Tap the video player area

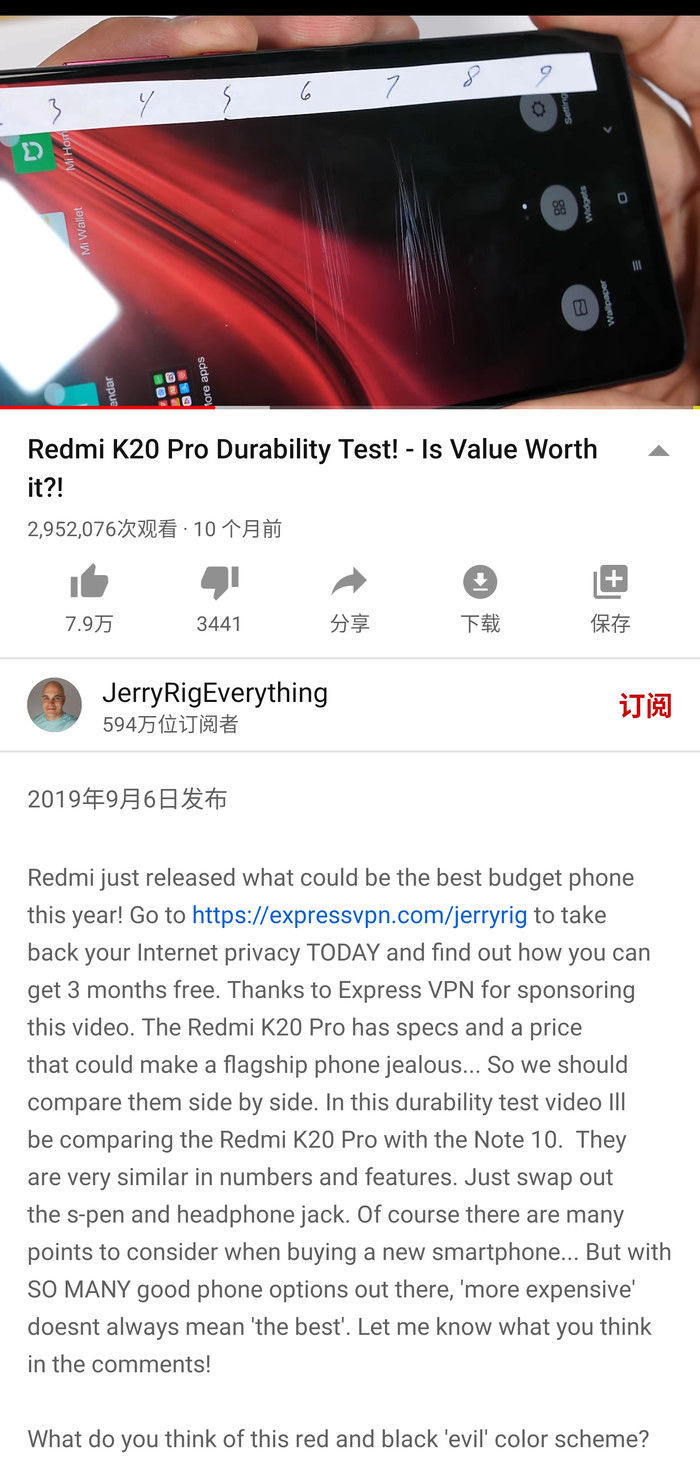(x=350, y=210)
